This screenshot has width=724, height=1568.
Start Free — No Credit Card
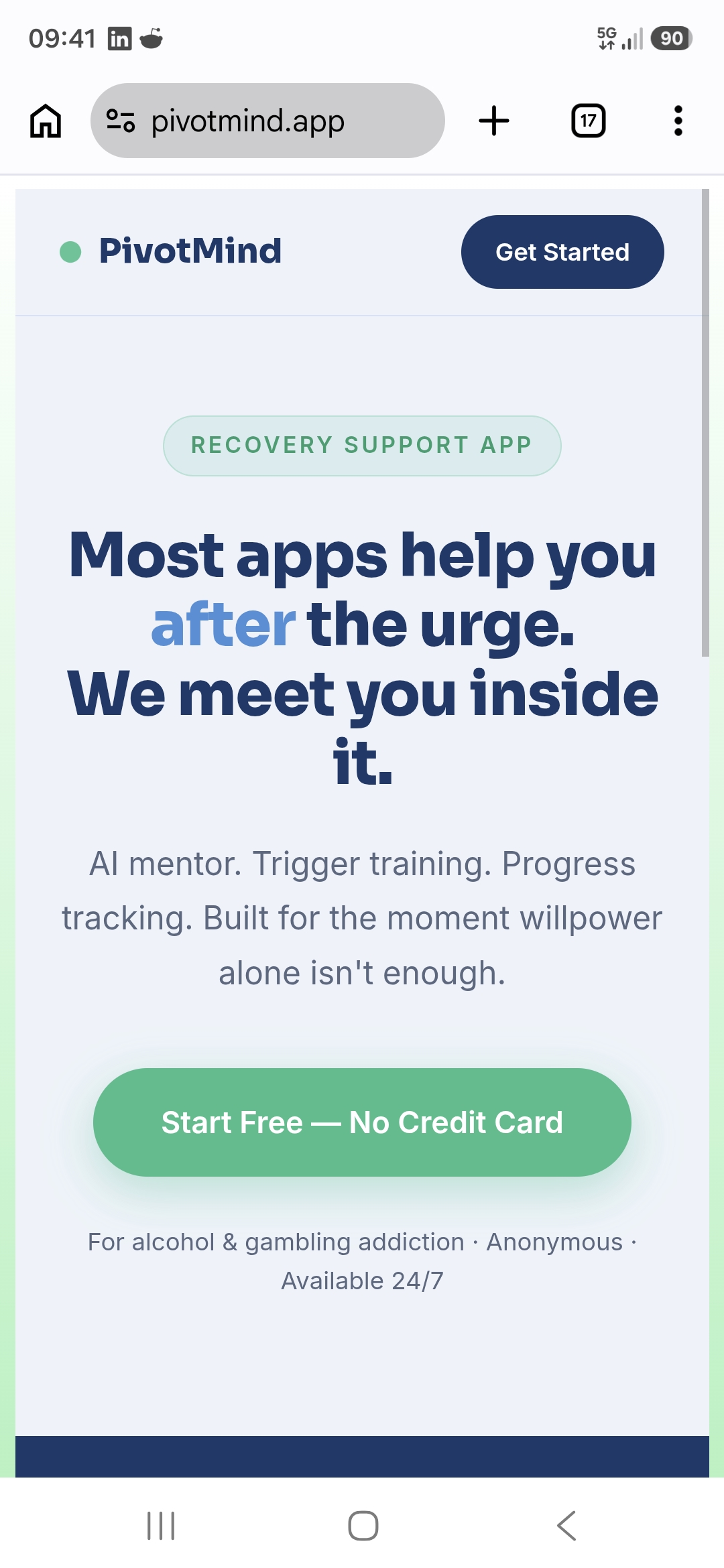(x=362, y=1122)
